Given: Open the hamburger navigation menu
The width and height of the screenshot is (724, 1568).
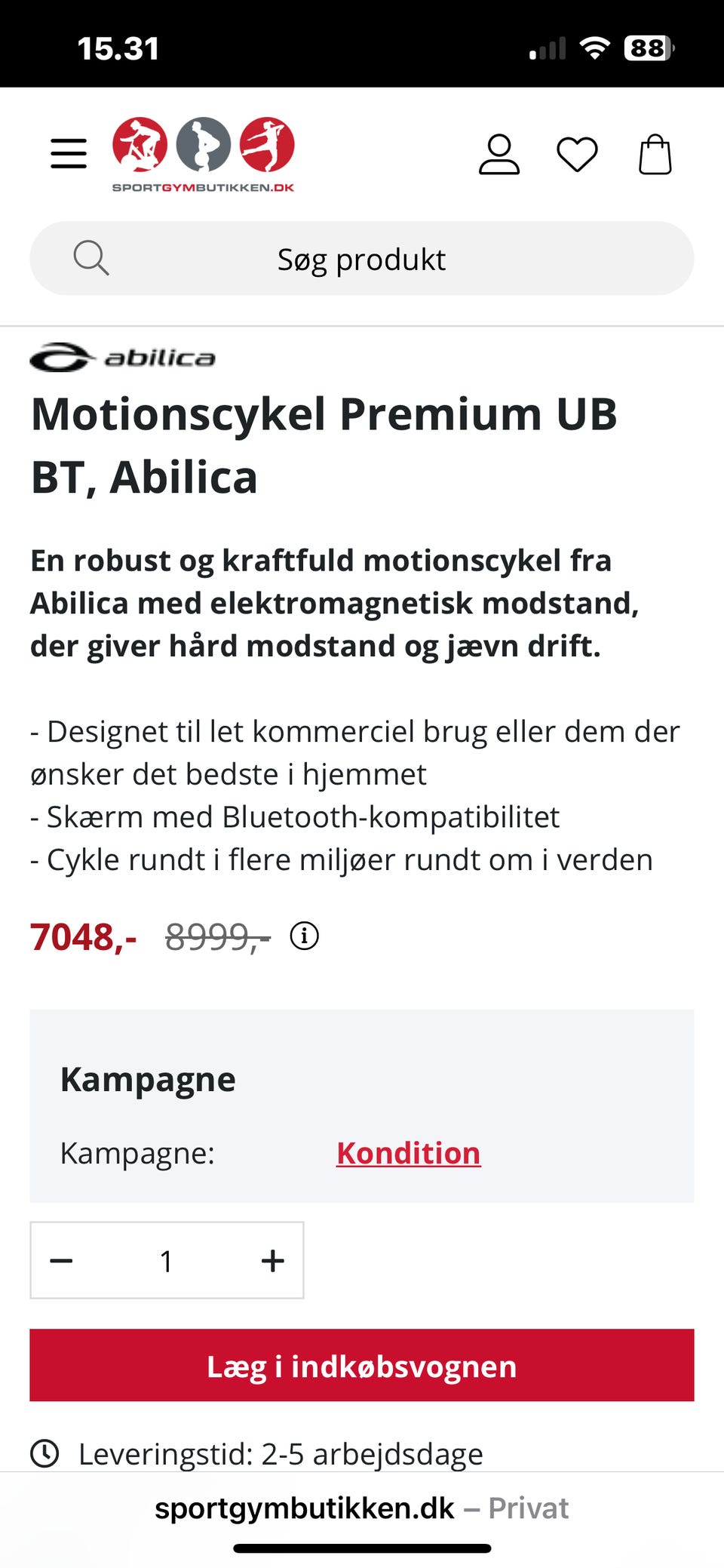Looking at the screenshot, I should [x=67, y=153].
